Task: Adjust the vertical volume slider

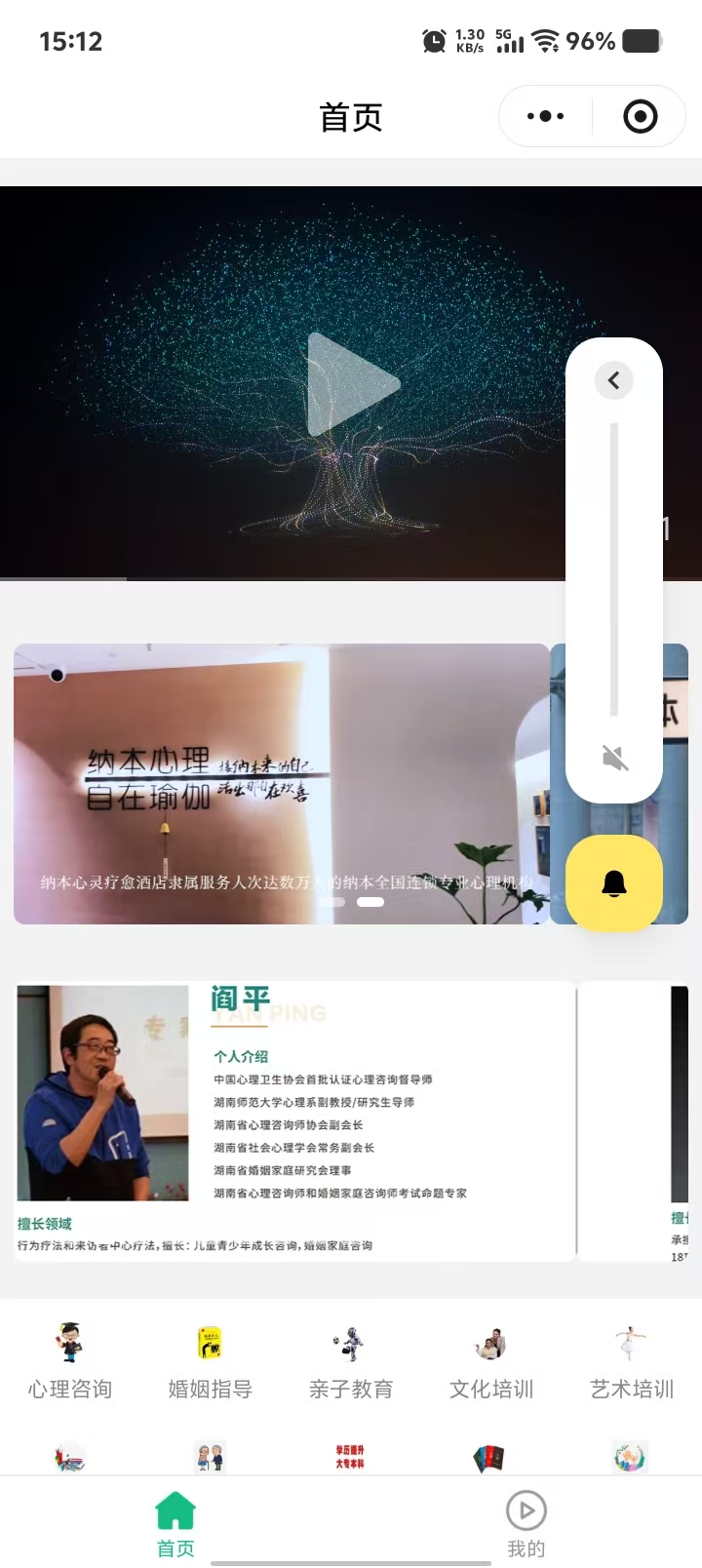Action: [x=614, y=570]
